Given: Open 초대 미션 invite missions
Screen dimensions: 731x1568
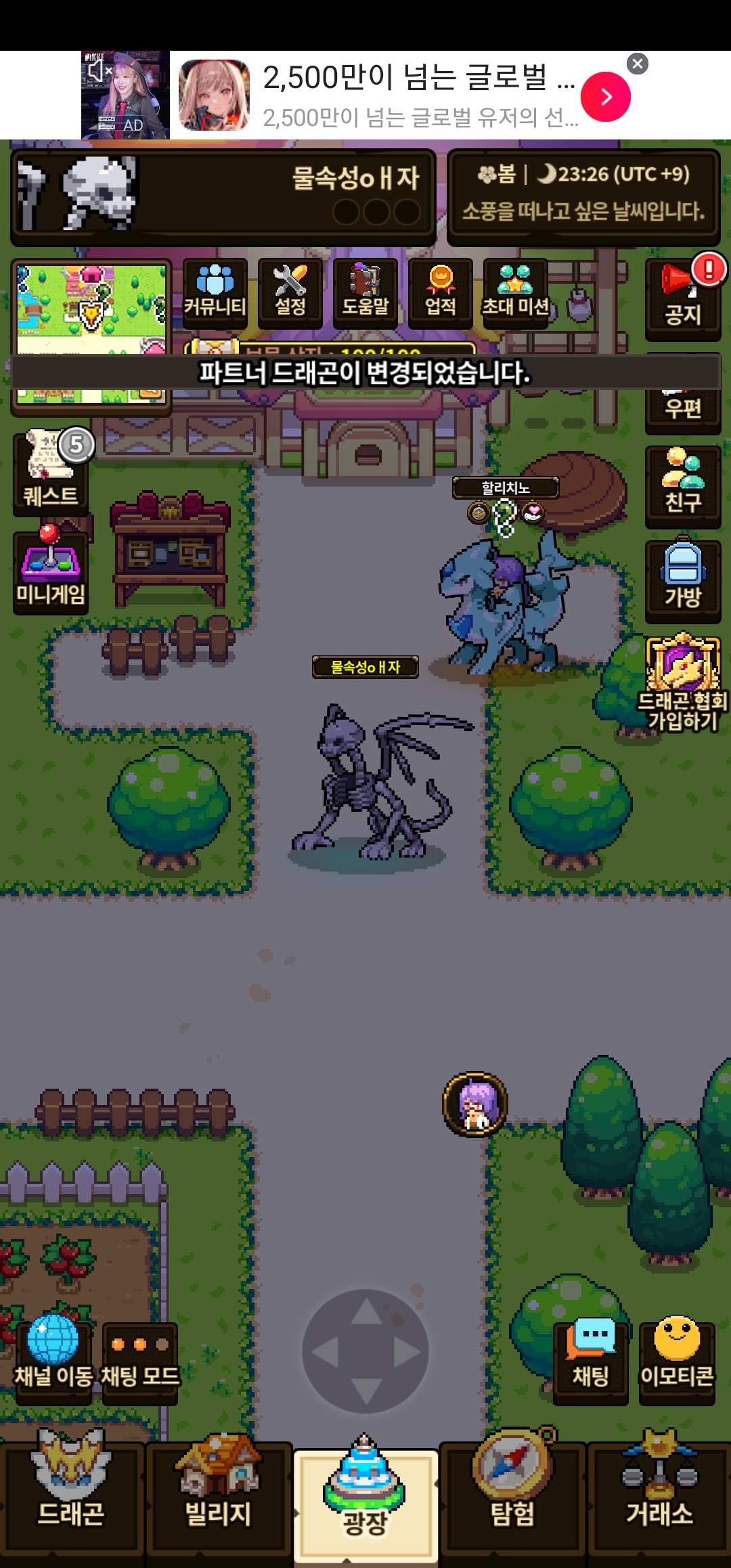Looking at the screenshot, I should tap(515, 292).
